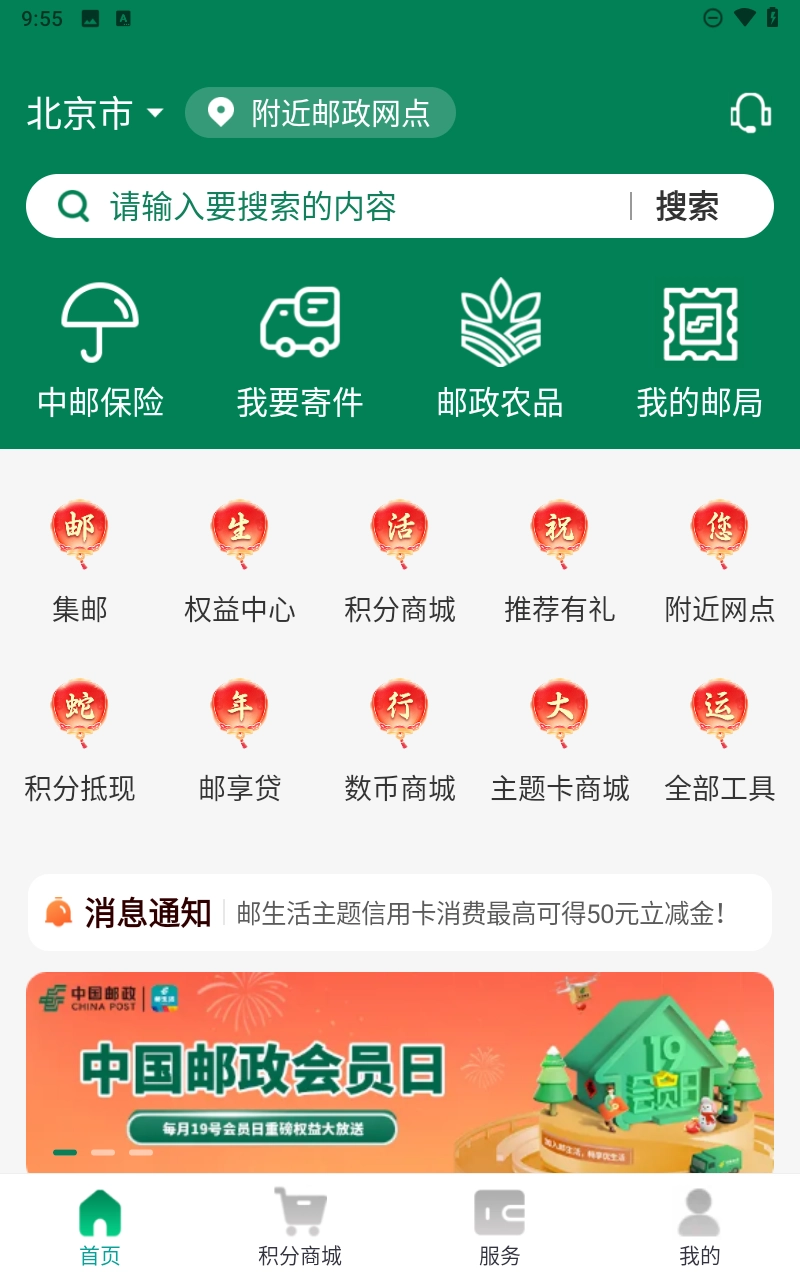Open 邮政农品 section
800x1280 pixels.
[x=500, y=350]
